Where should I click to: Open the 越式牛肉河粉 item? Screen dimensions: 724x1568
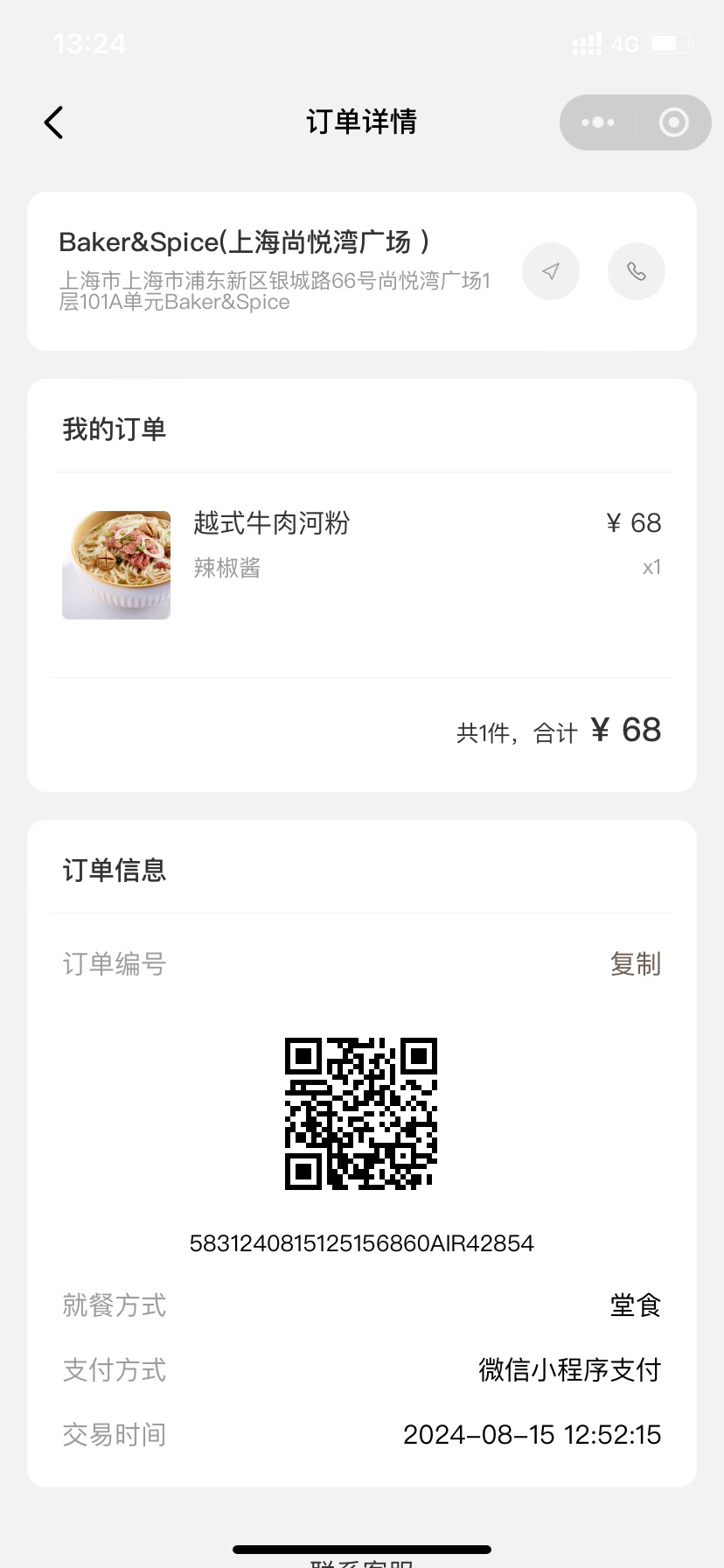(361, 565)
